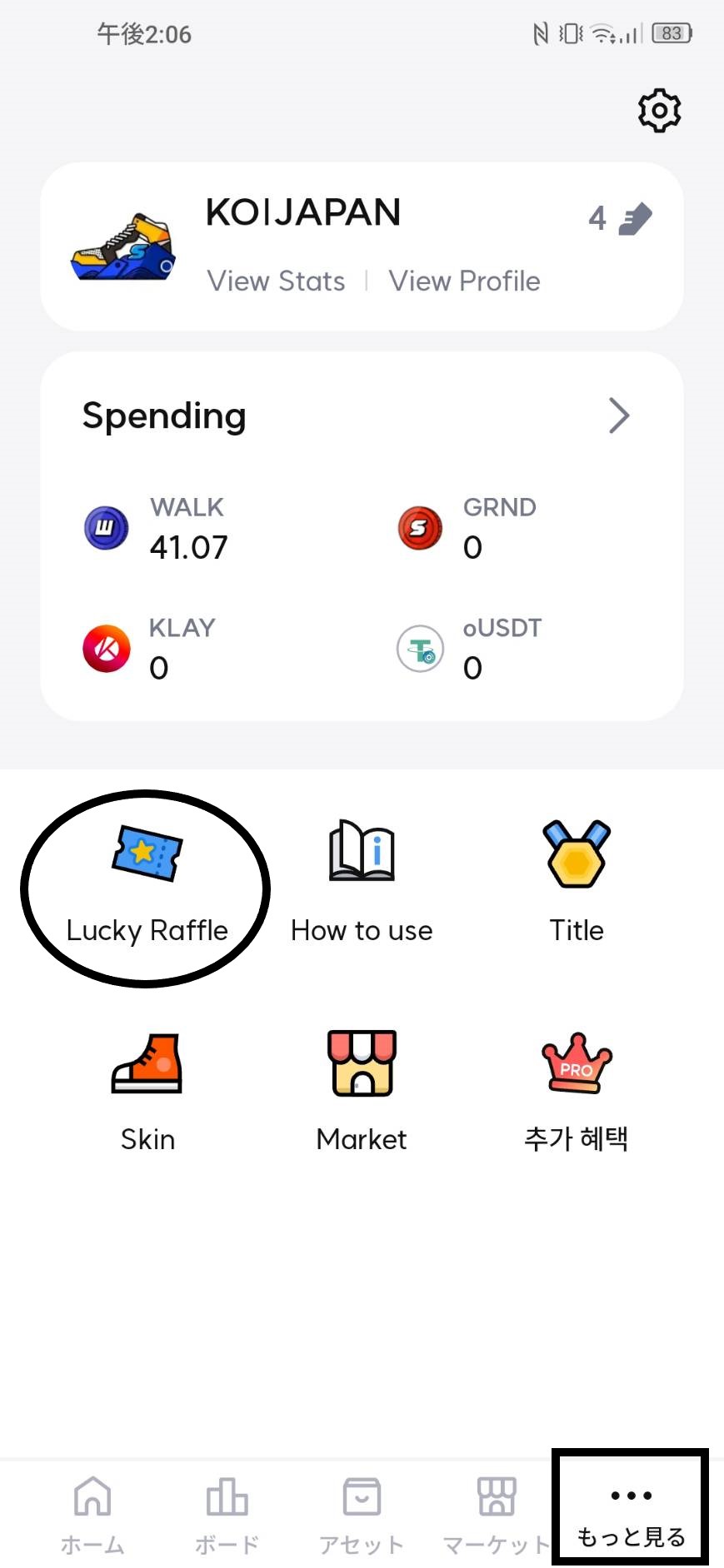724x1568 pixels.
Task: Open the How to use guide
Action: pyautogui.click(x=362, y=884)
